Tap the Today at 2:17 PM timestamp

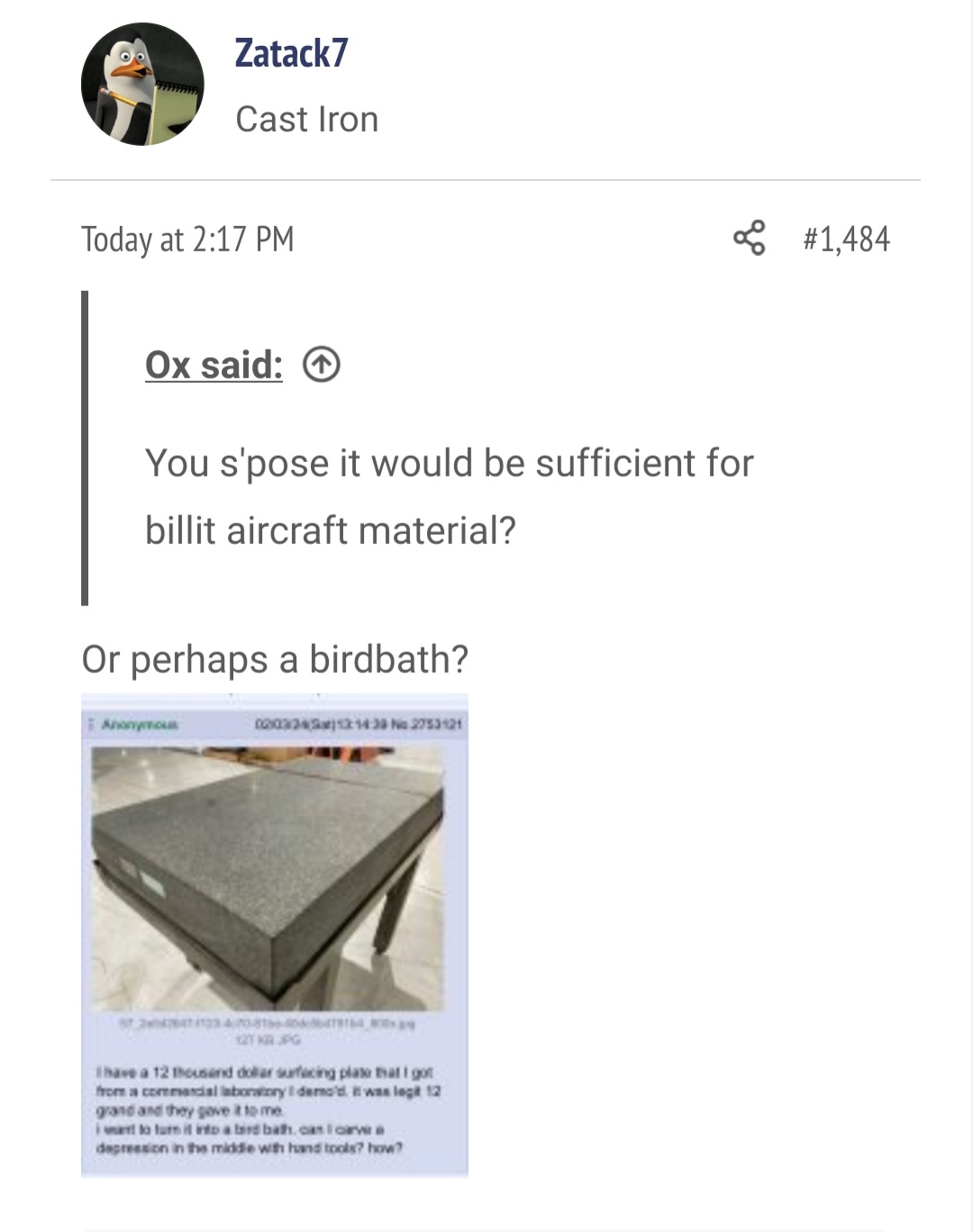coord(187,240)
